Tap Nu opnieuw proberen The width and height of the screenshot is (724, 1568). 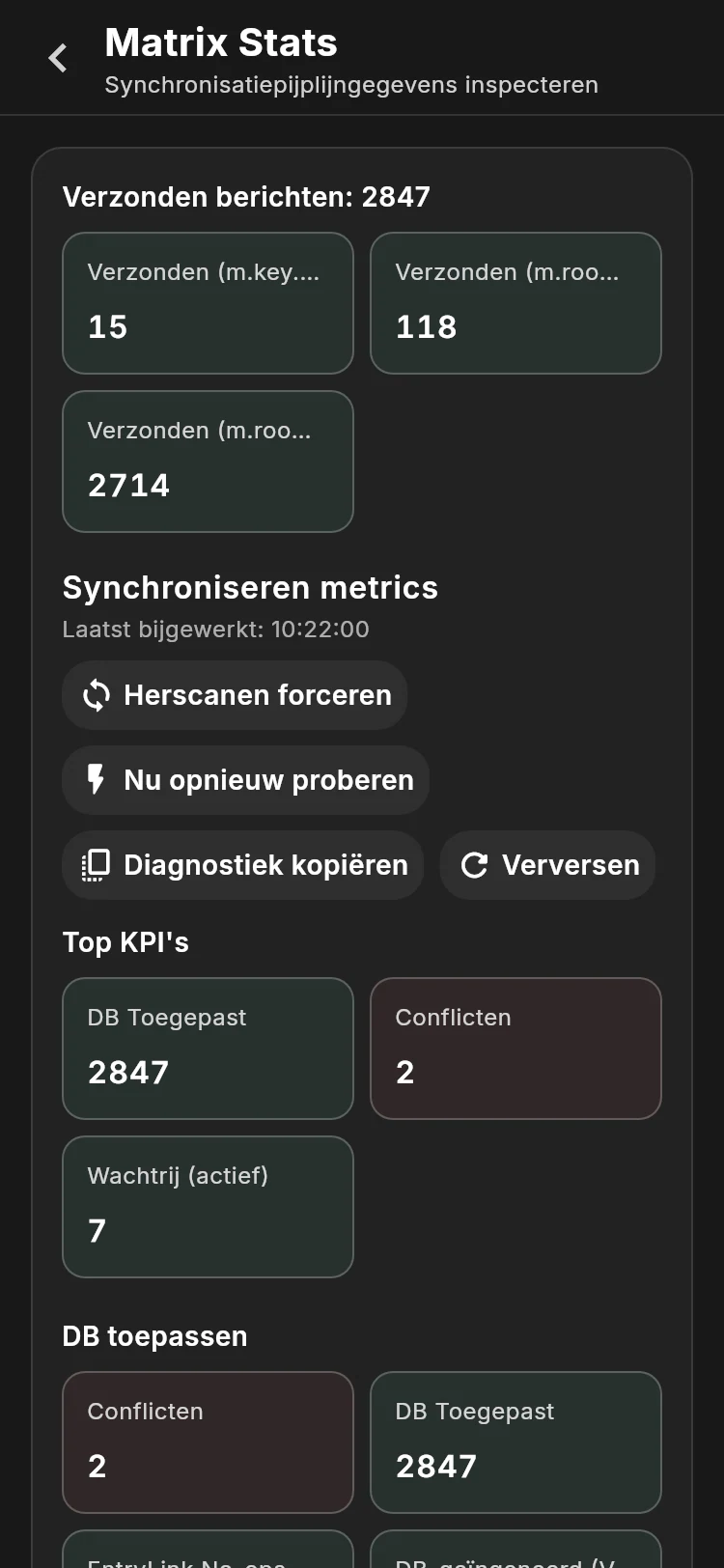coord(245,780)
